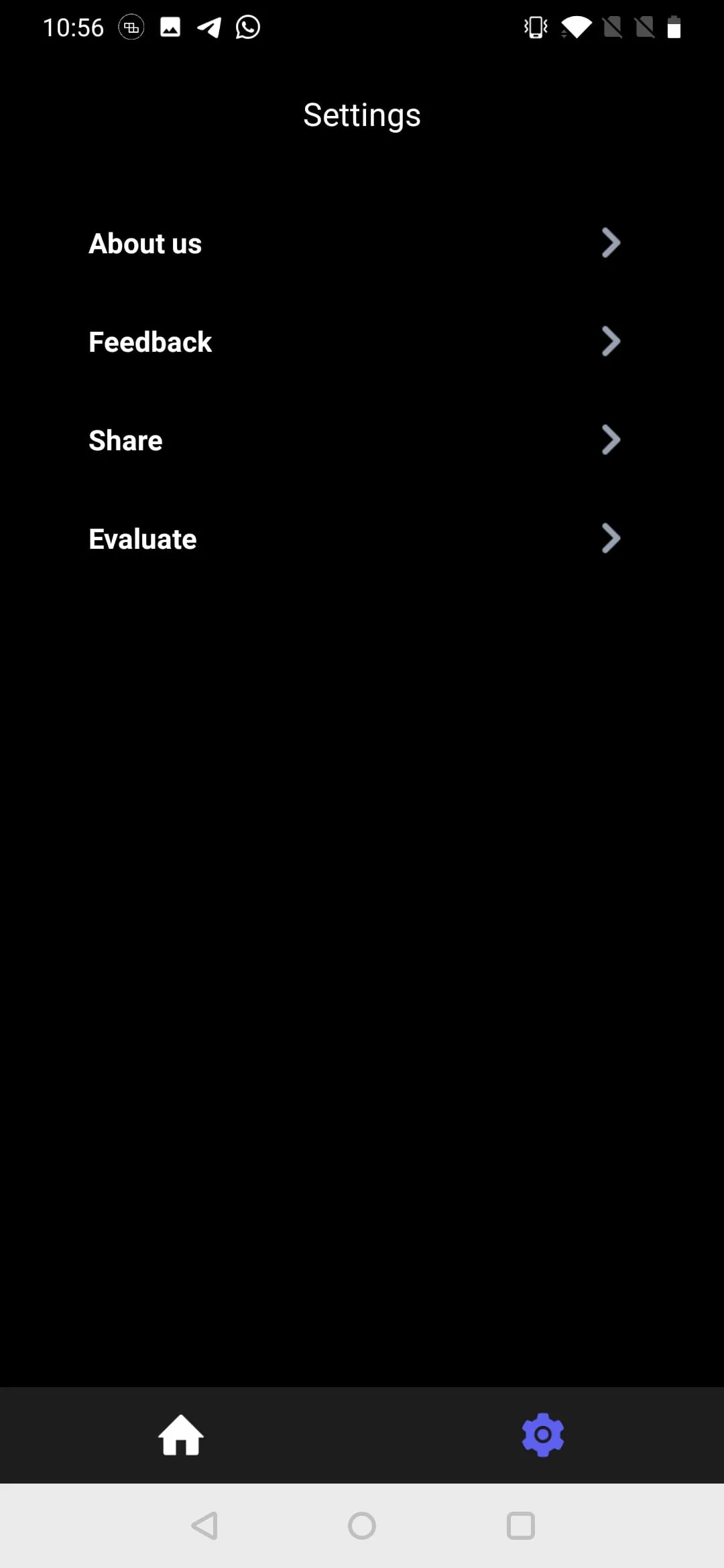Open the recent apps overview
724x1568 pixels.
coord(521,1526)
